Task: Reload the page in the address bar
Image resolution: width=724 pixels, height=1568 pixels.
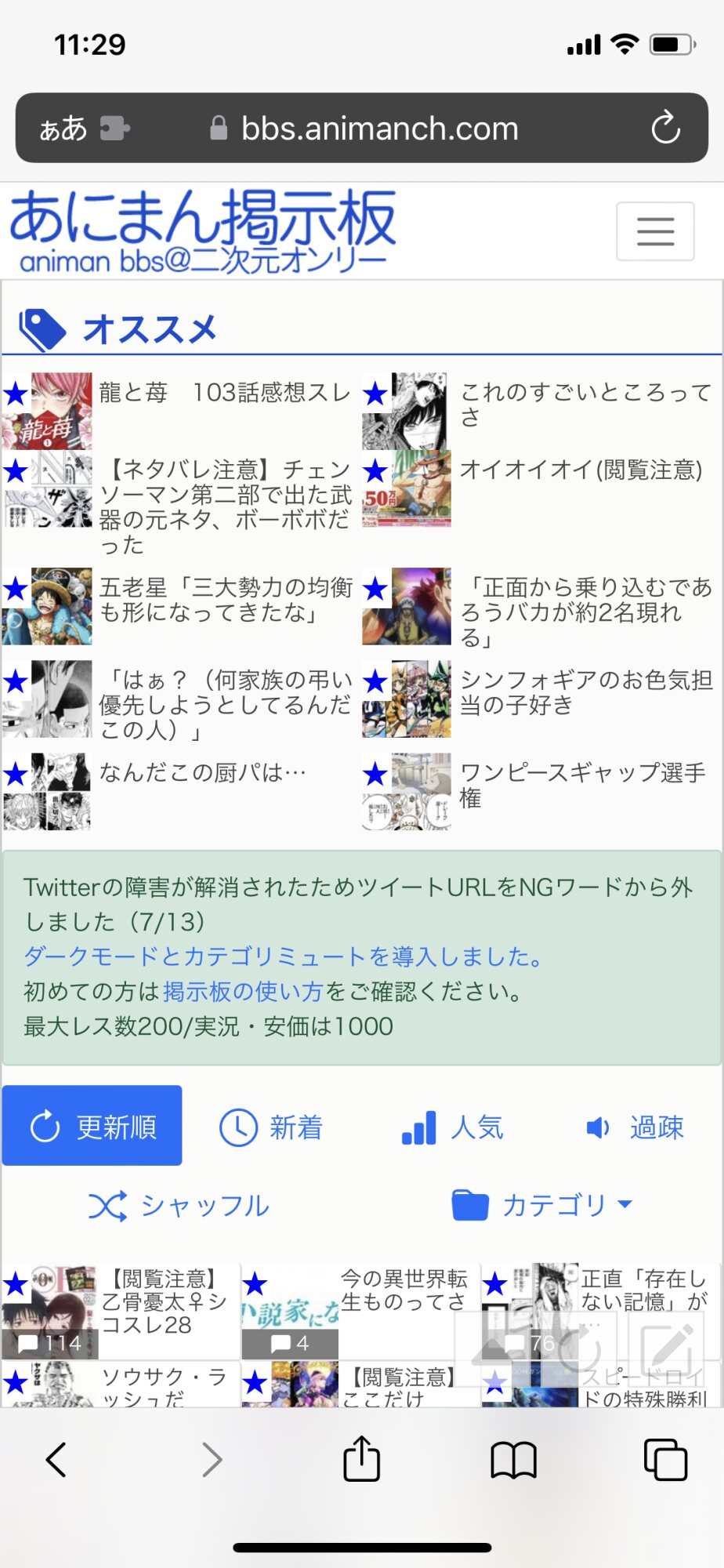Action: [665, 128]
